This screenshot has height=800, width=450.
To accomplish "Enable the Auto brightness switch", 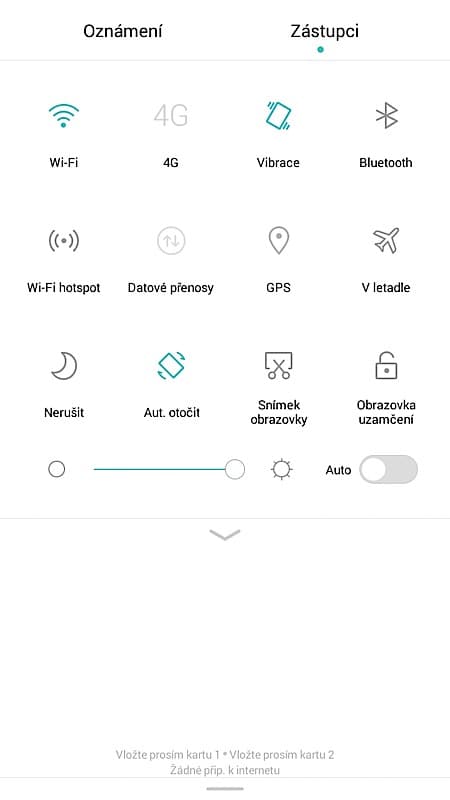I will click(x=388, y=469).
